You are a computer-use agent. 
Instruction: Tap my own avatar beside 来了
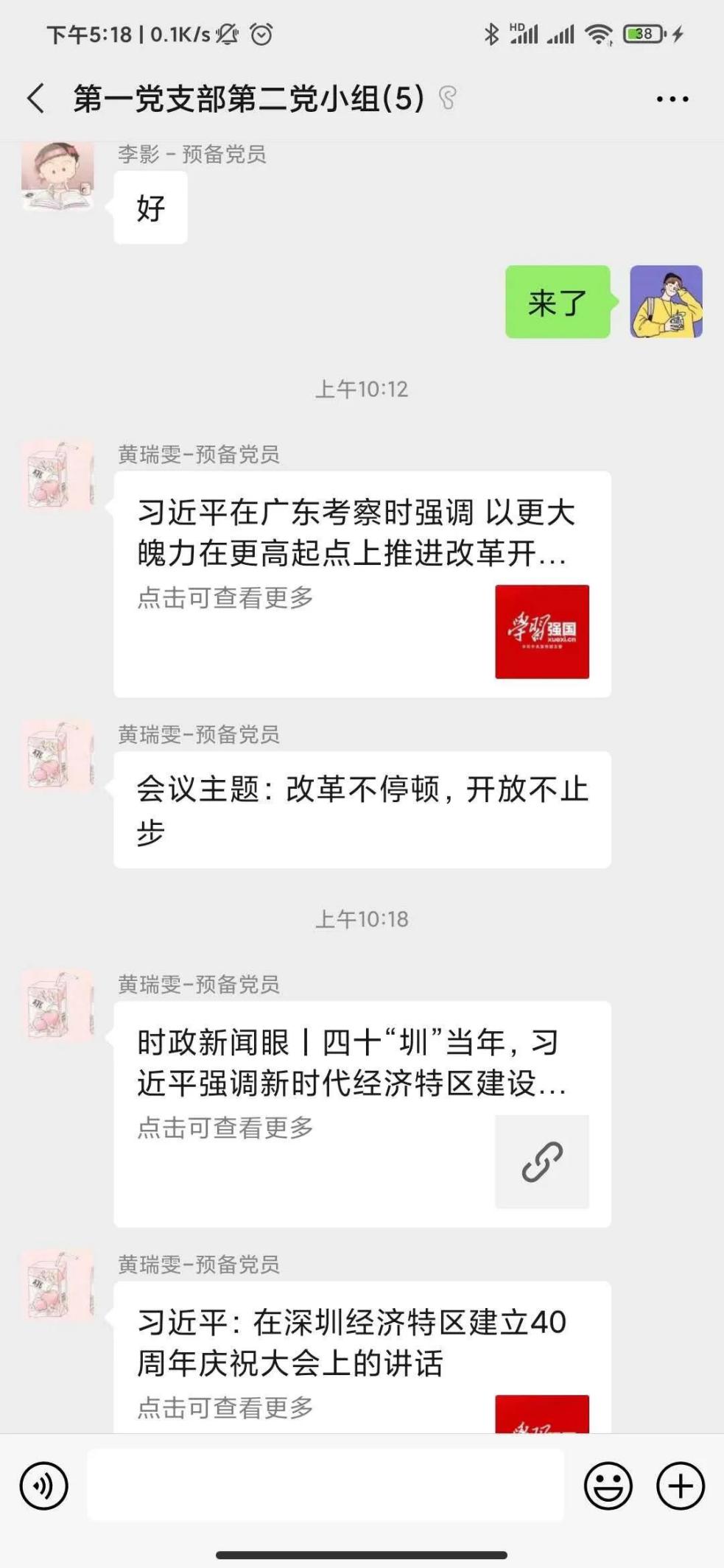point(666,302)
